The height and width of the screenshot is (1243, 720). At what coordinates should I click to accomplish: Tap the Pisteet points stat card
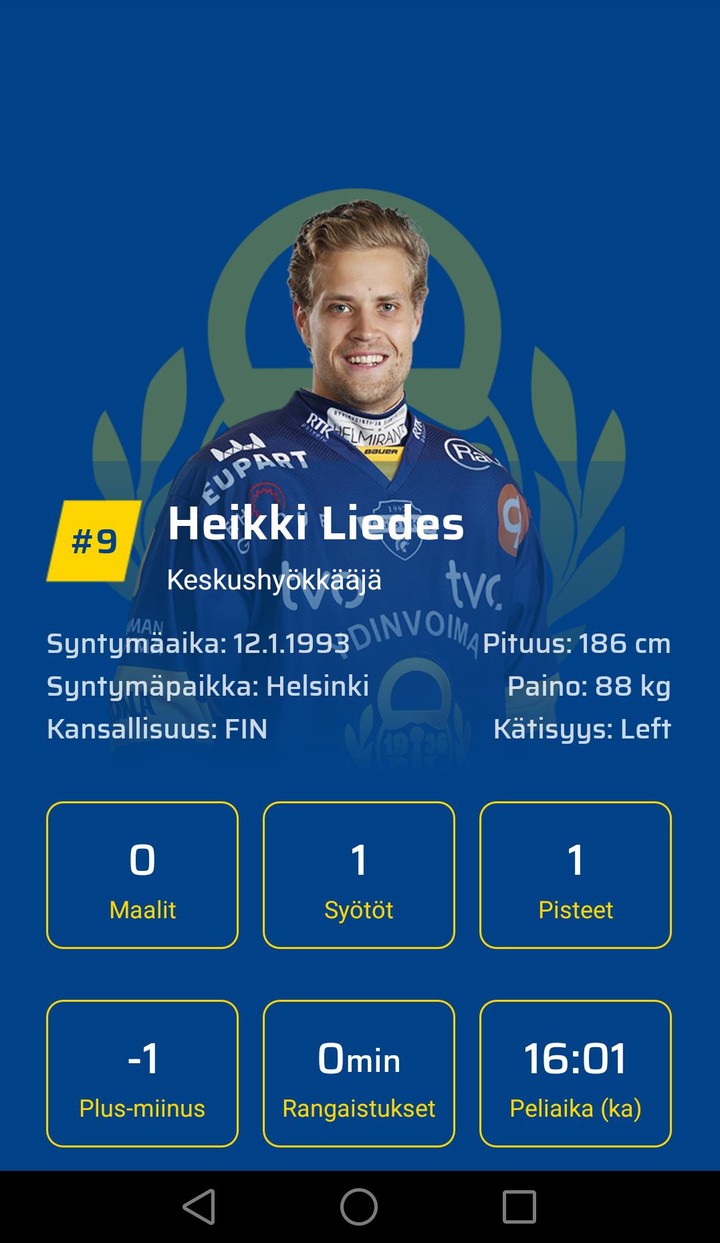click(575, 873)
